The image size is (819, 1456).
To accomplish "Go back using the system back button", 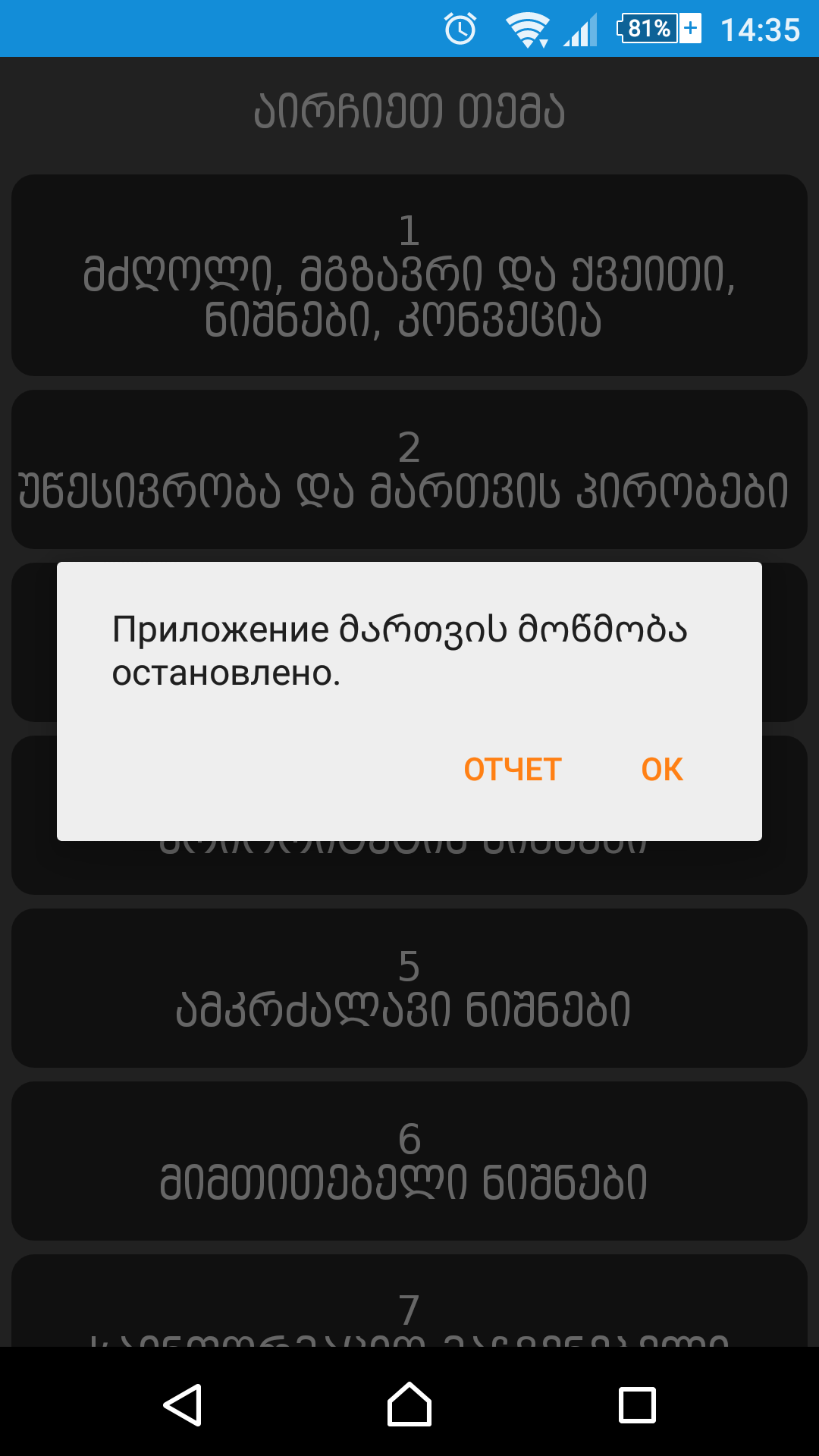I will (x=182, y=1405).
